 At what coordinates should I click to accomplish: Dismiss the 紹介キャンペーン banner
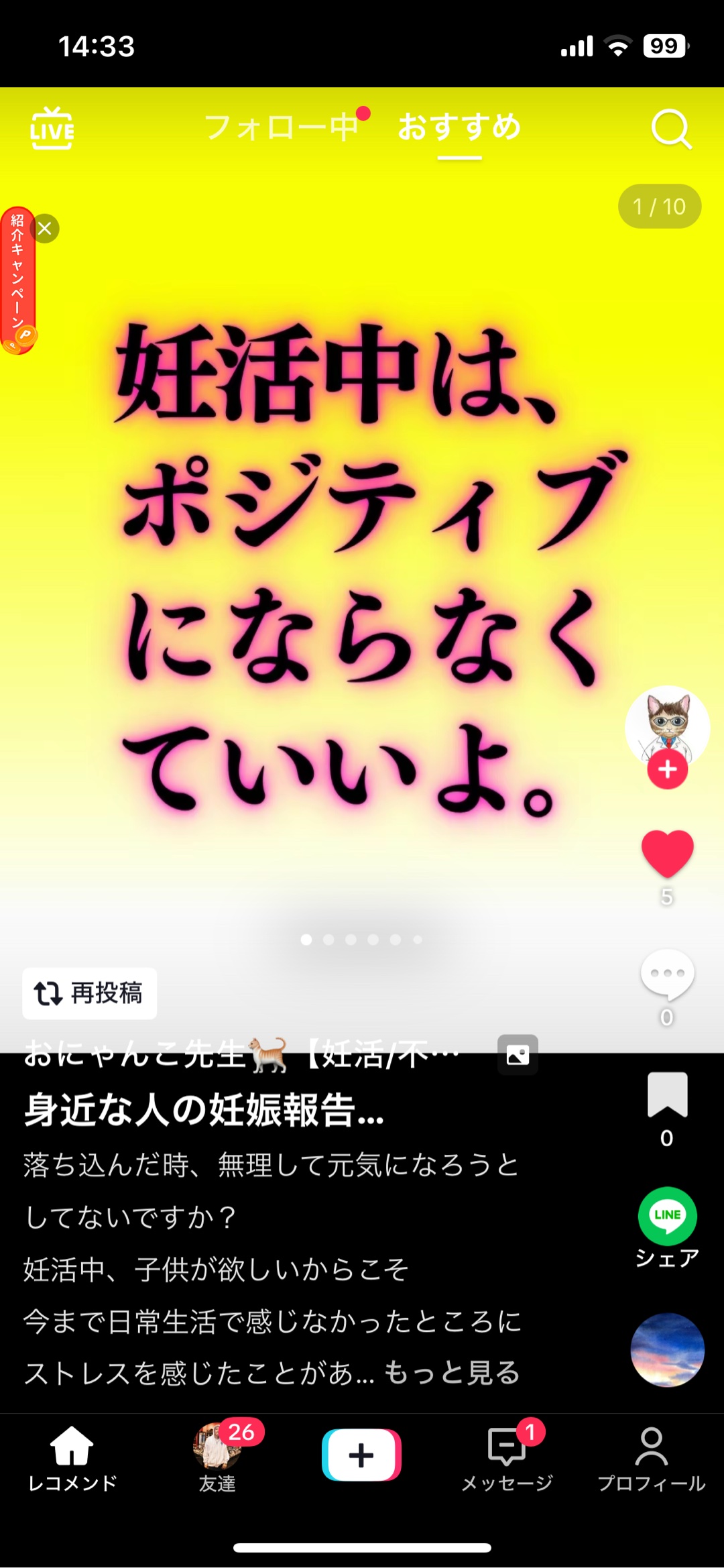[x=45, y=229]
